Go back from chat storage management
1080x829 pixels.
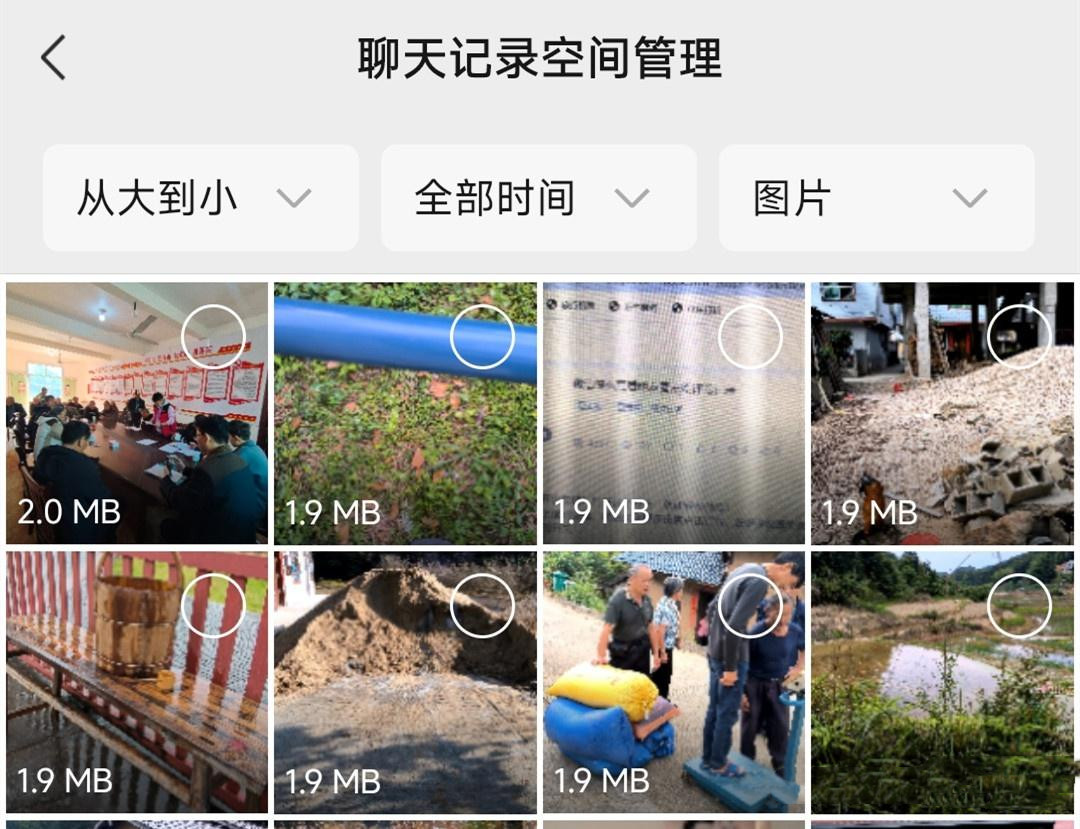[x=54, y=58]
